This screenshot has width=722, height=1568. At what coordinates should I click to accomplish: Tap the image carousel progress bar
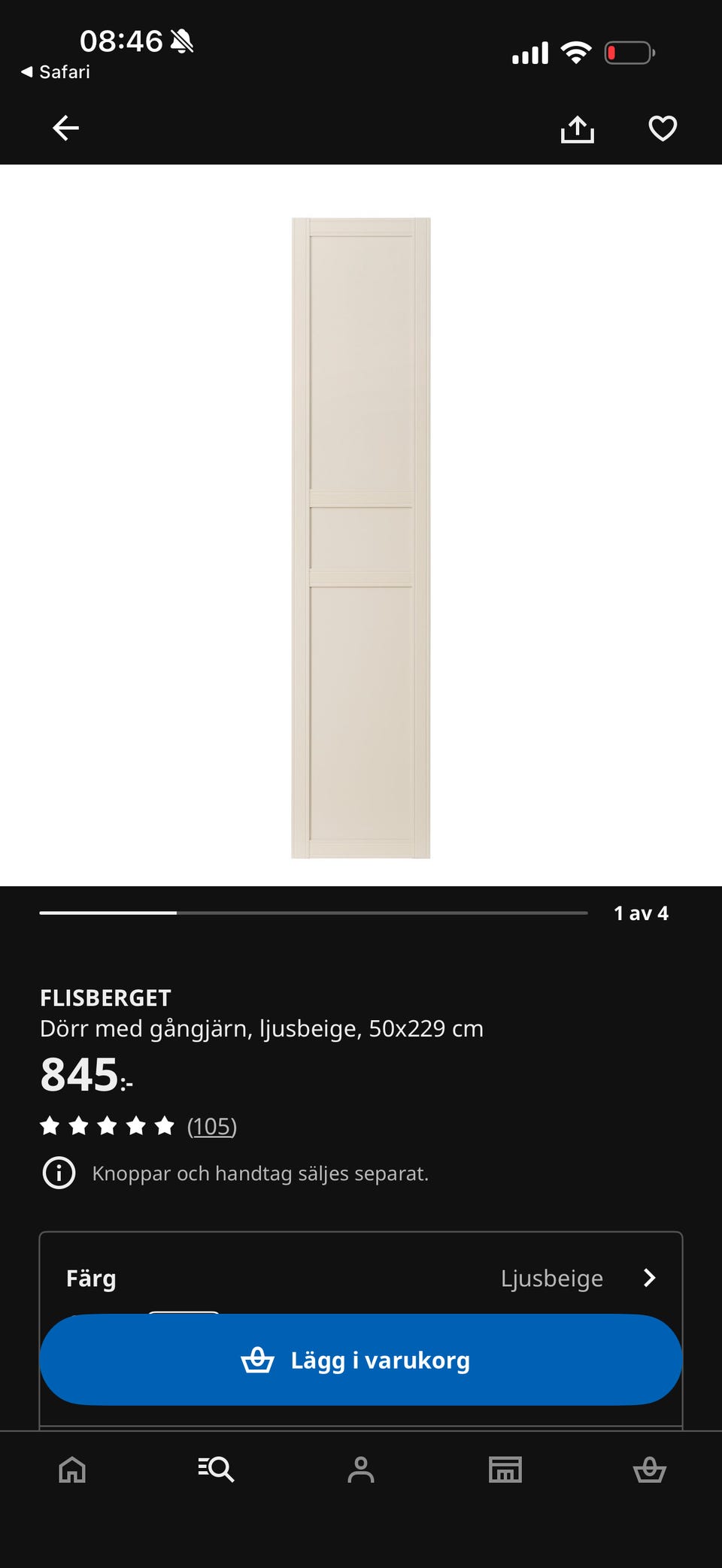click(x=313, y=913)
